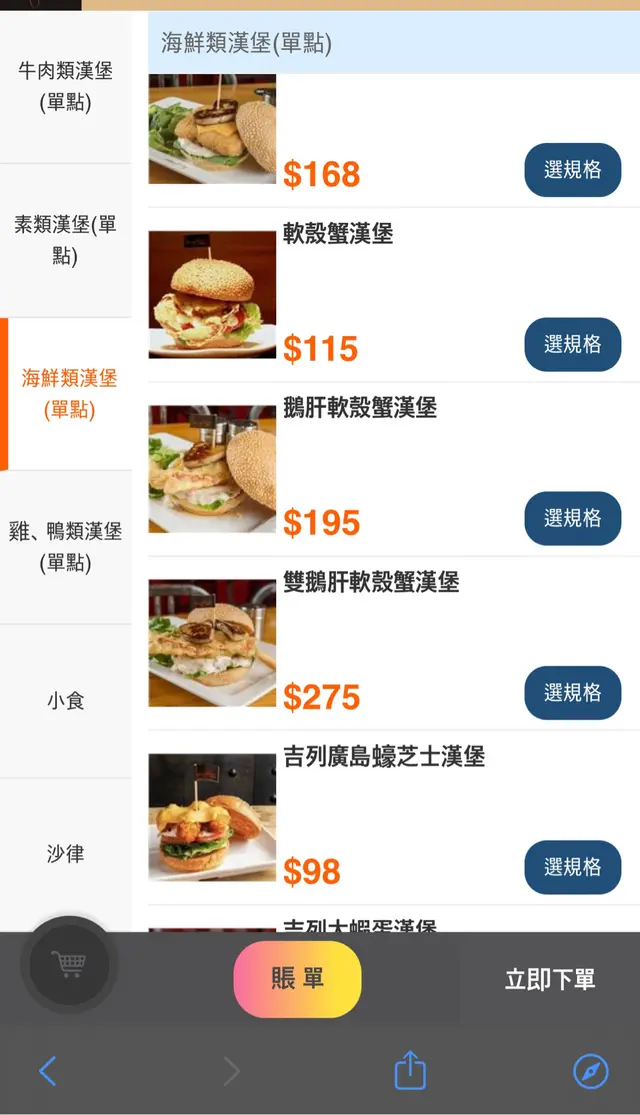Choose options for 軟殼蟹漢堡
The height and width of the screenshot is (1115, 640).
tap(572, 344)
